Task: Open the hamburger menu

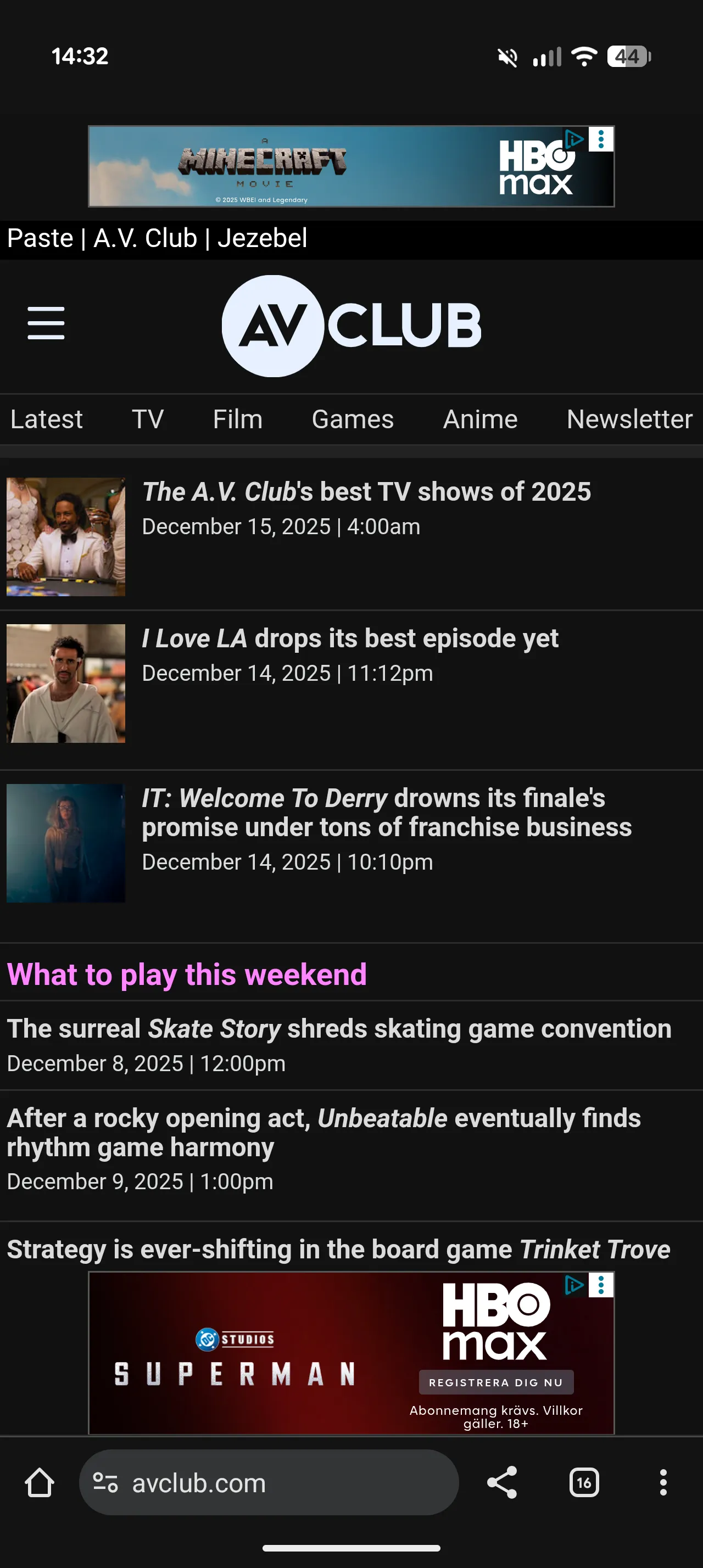Action: point(46,323)
